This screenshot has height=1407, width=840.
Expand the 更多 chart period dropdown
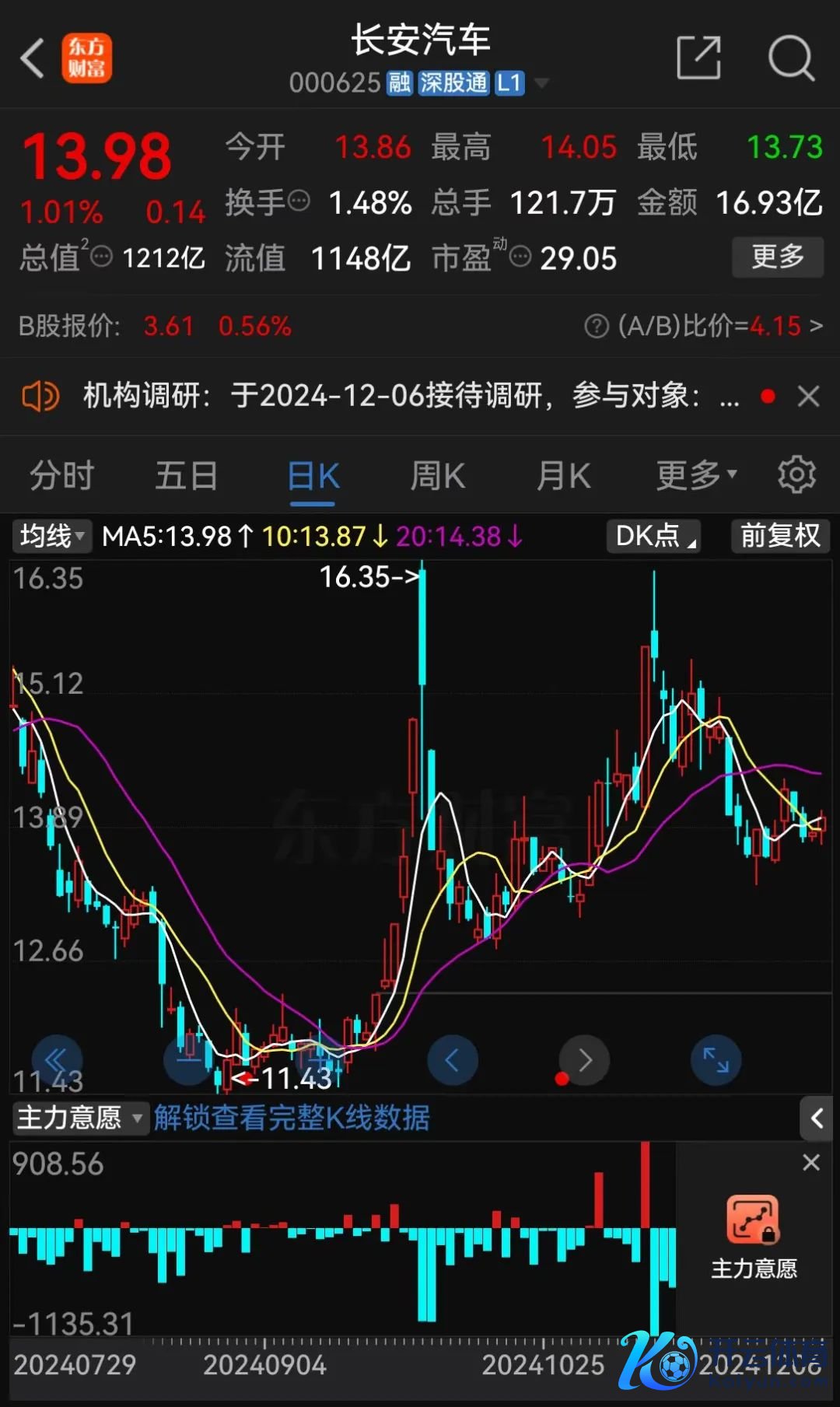(x=695, y=475)
